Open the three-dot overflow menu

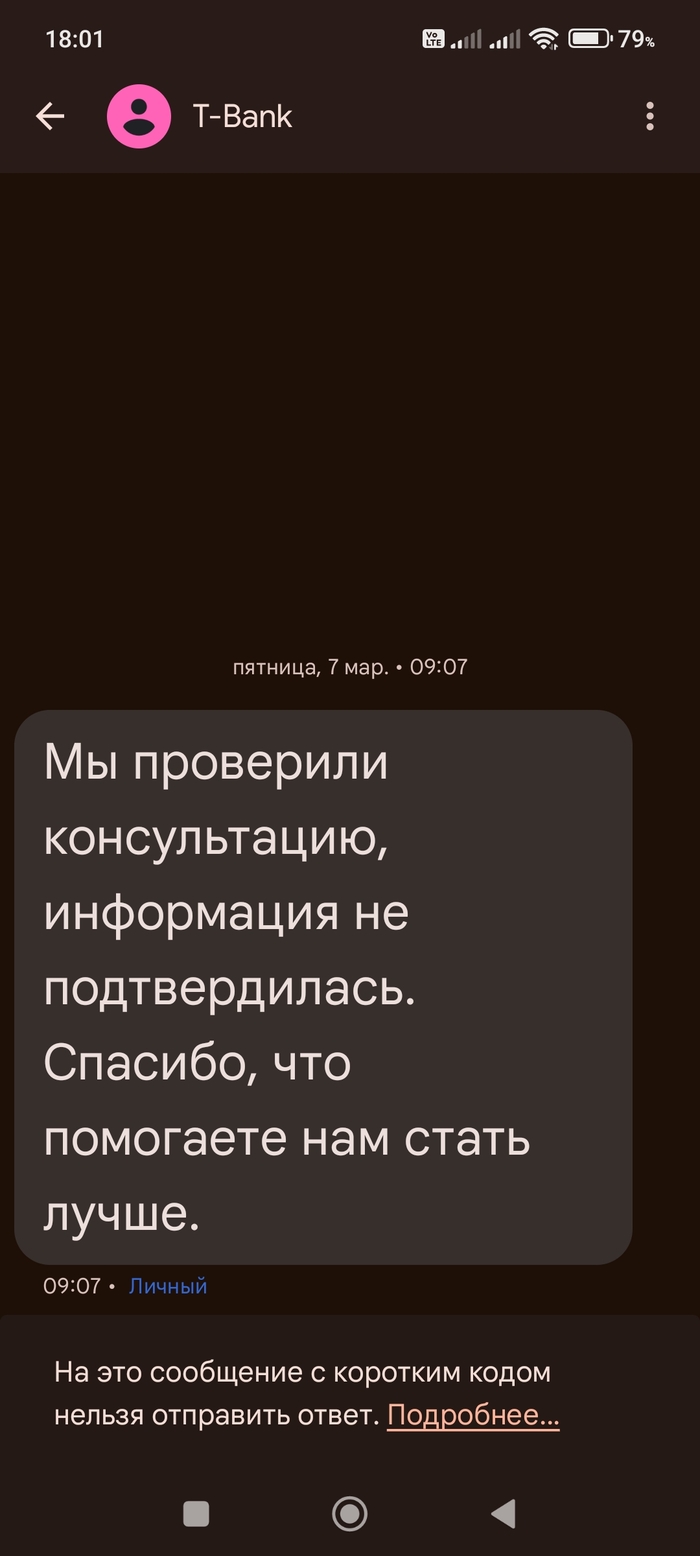point(650,117)
